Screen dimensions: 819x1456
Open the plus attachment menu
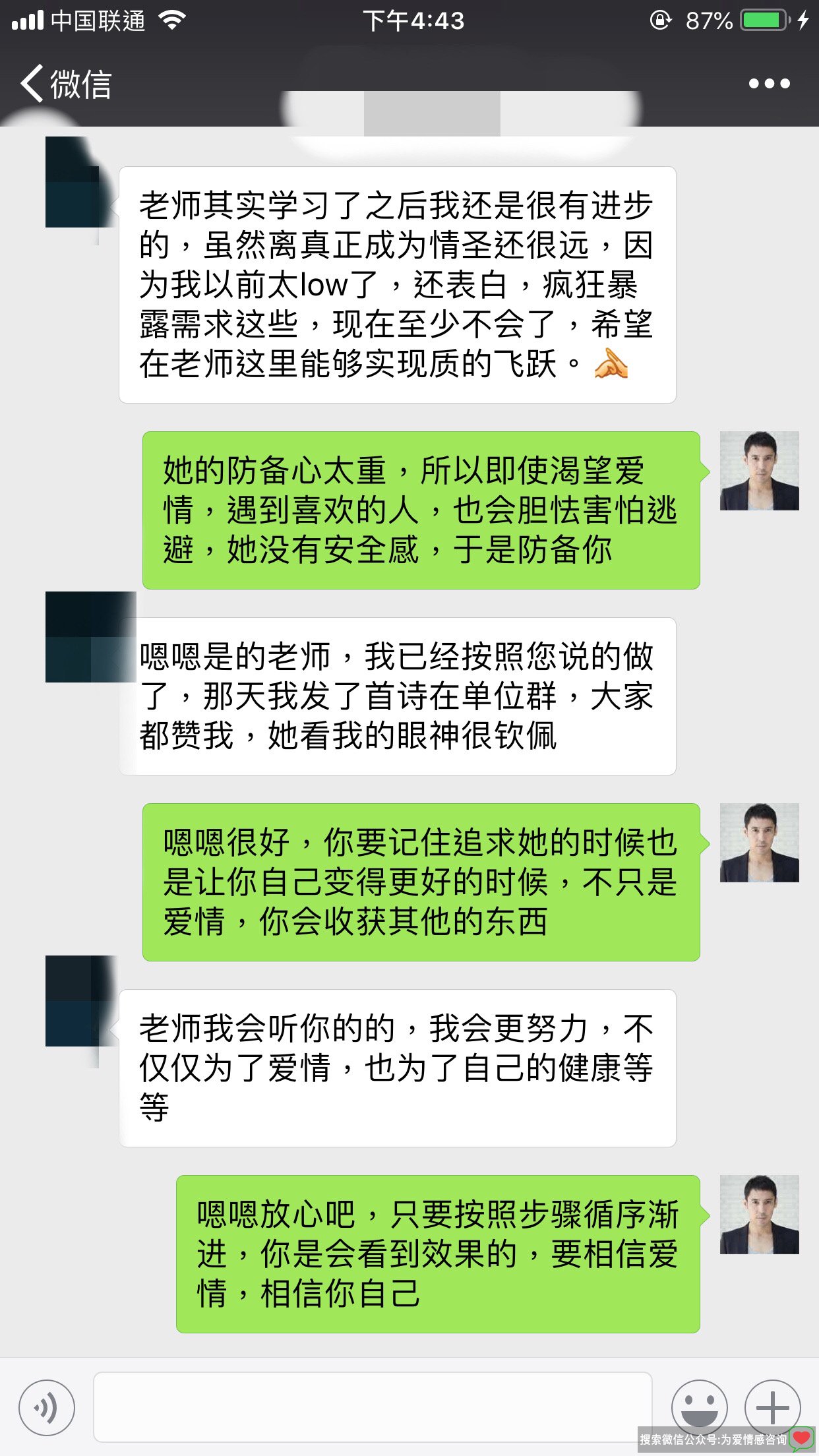click(772, 1407)
